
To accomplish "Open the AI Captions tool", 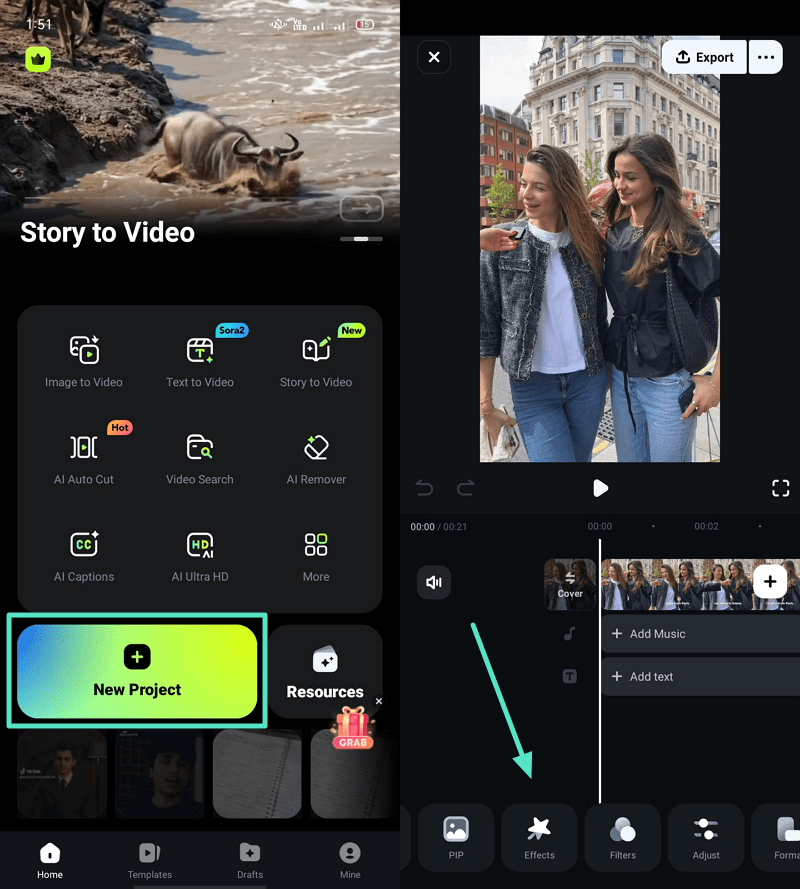I will 84,554.
